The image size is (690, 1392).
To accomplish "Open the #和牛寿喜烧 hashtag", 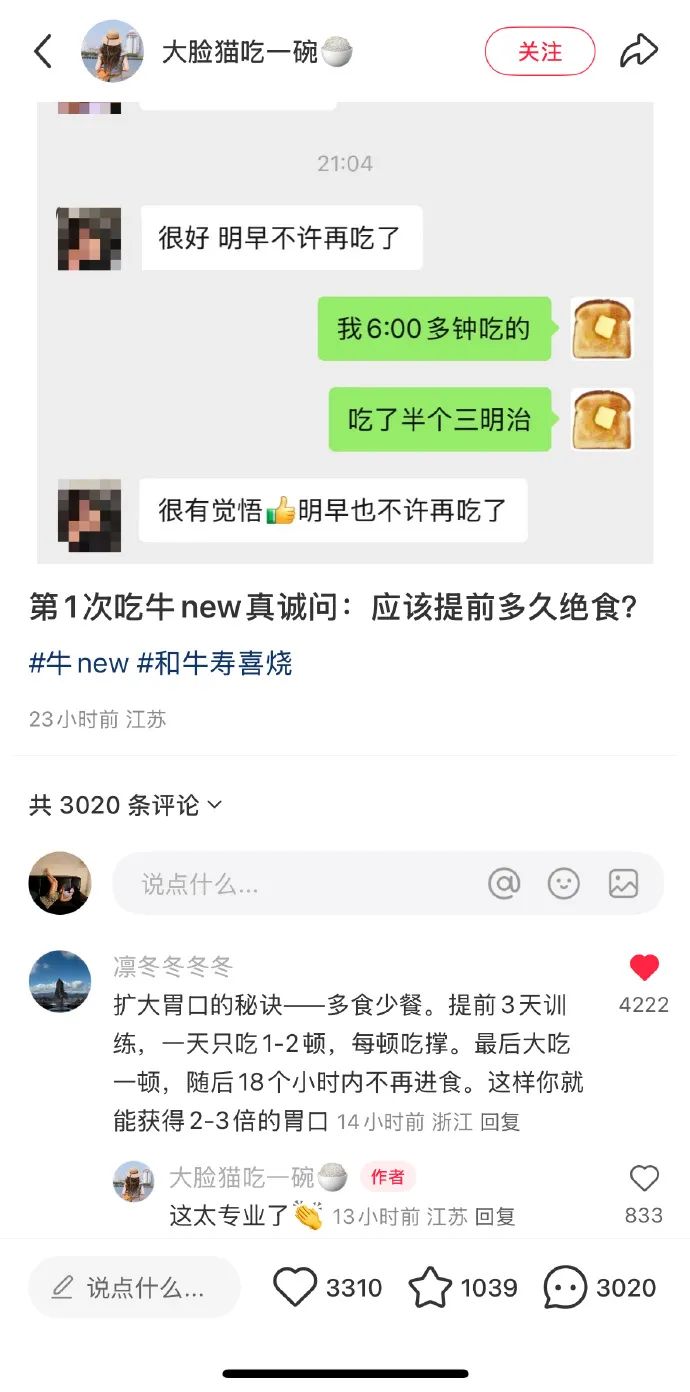I will click(x=214, y=662).
